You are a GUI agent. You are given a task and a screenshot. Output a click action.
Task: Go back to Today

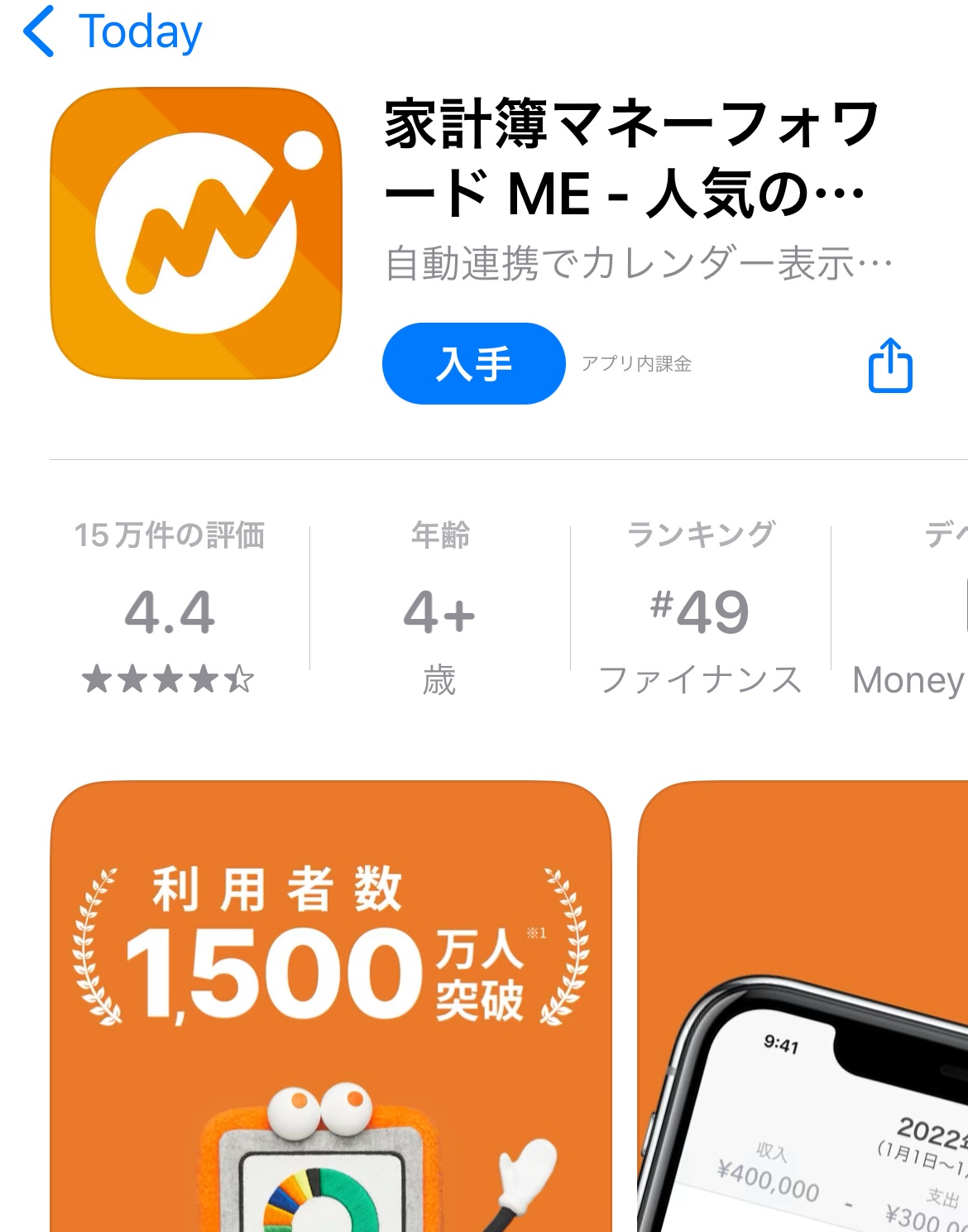click(112, 32)
